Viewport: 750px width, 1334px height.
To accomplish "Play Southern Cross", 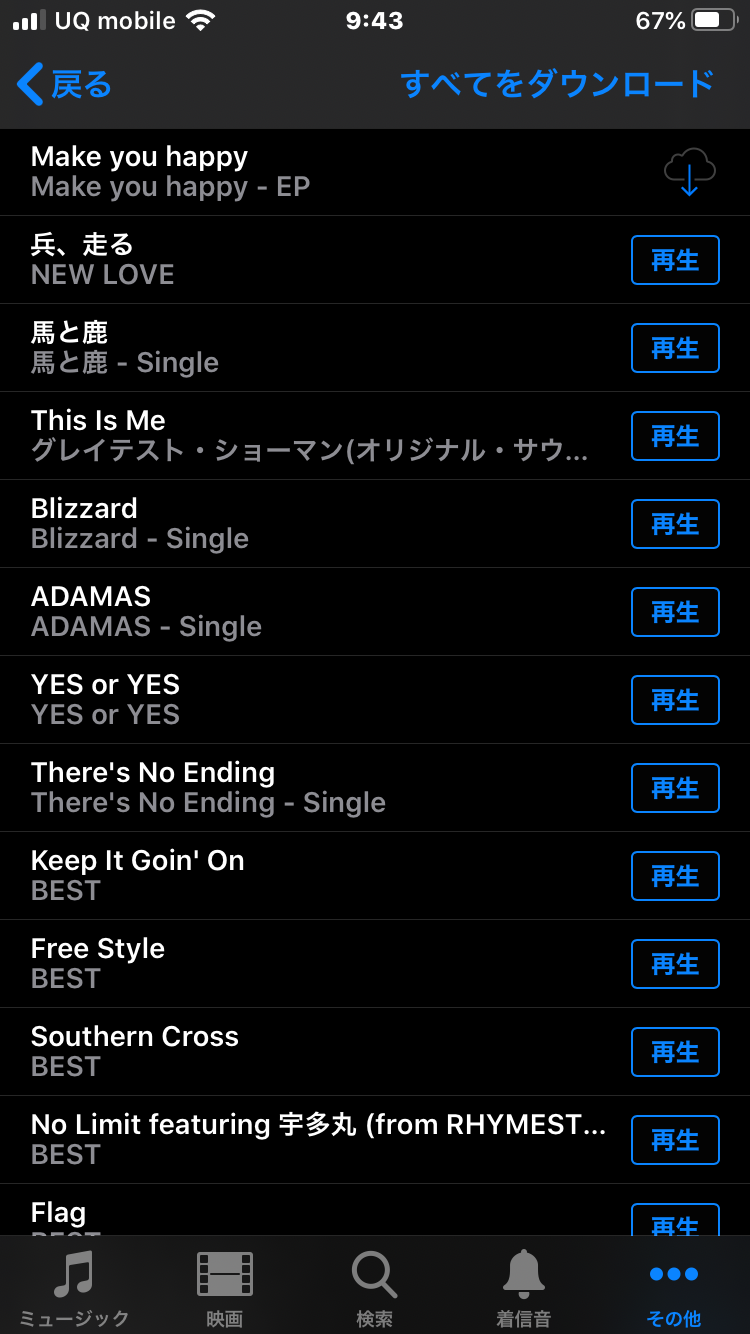I will tap(675, 1052).
